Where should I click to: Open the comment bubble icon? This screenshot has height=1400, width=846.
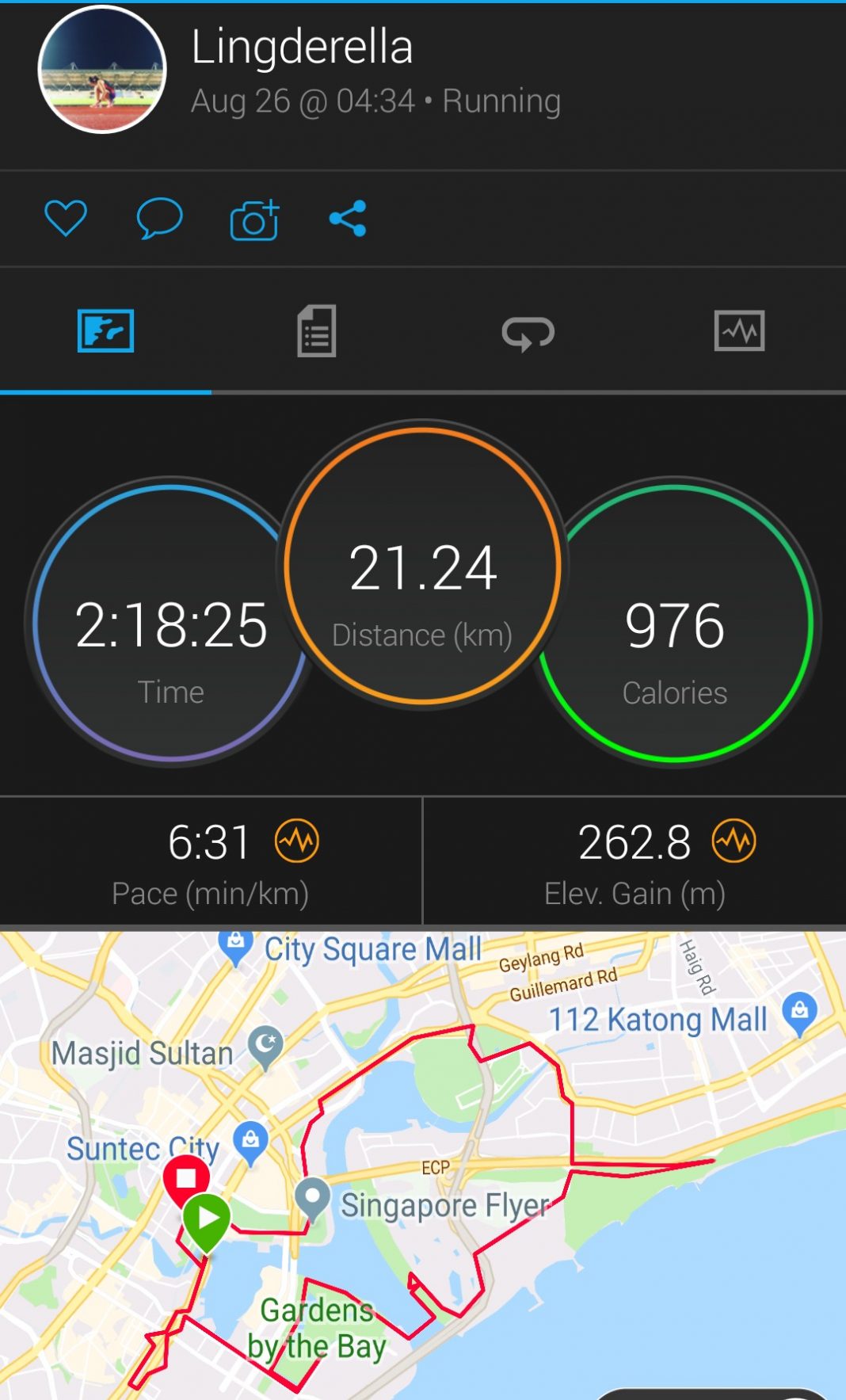pyautogui.click(x=159, y=218)
